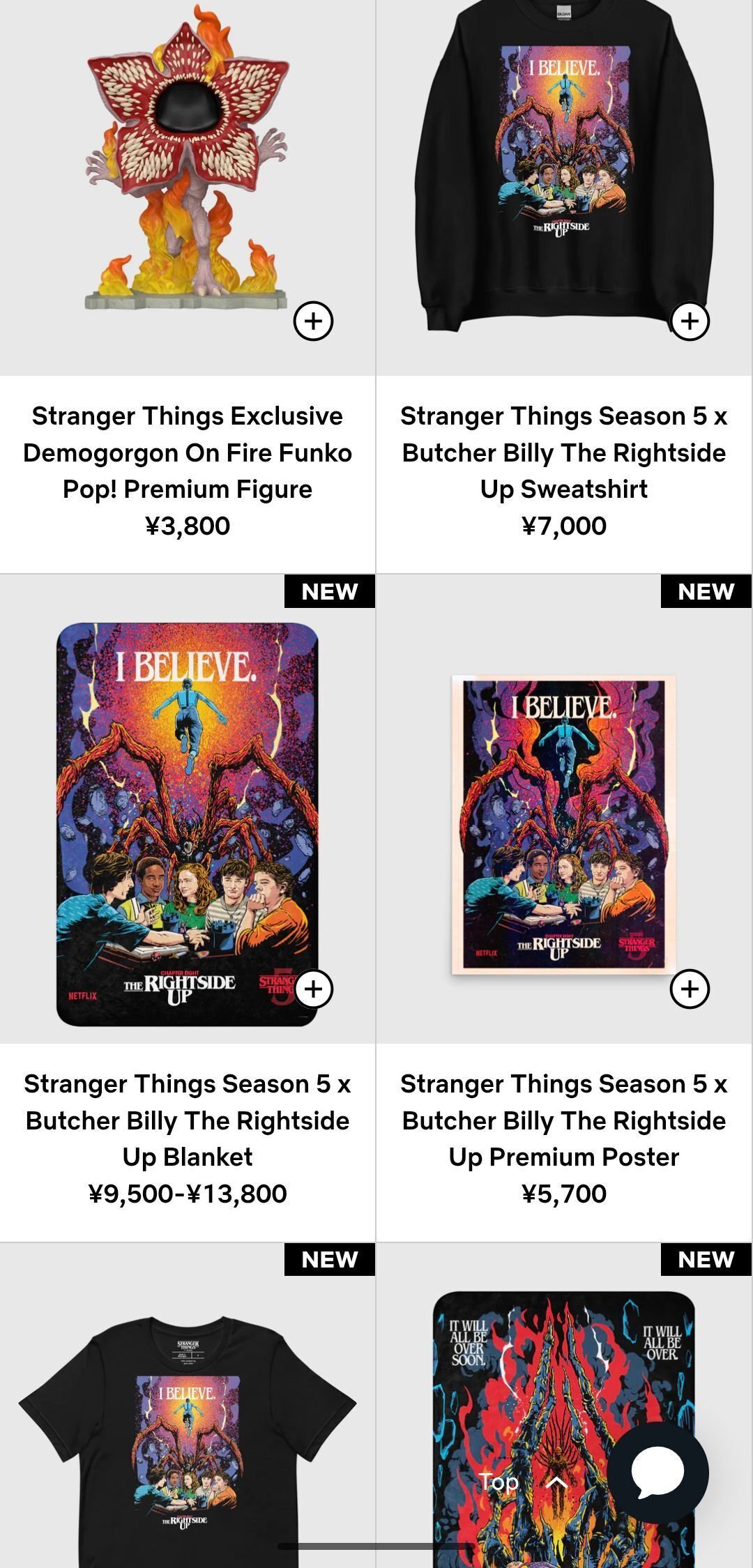The image size is (753, 1568).
Task: Click the Rightside Up Blanket title link
Action: click(188, 1120)
